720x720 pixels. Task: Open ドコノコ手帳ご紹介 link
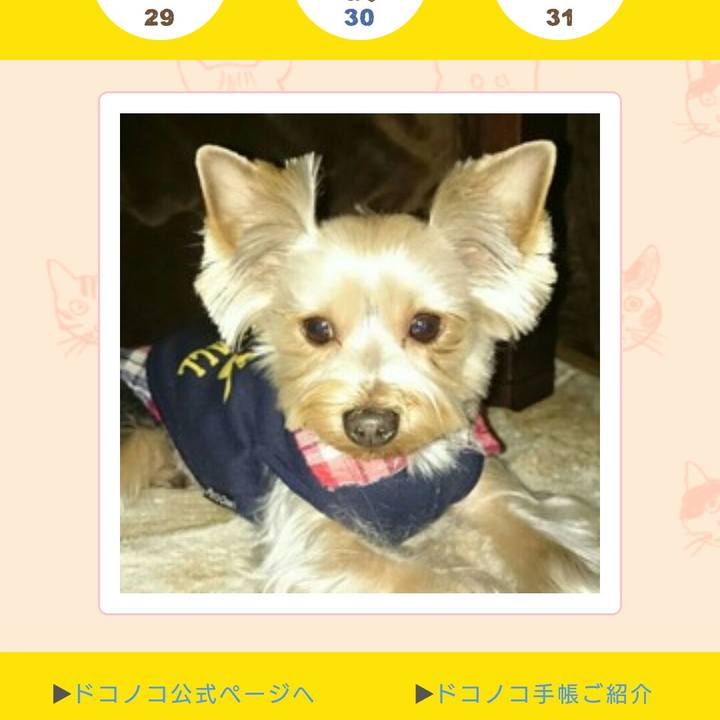click(534, 693)
